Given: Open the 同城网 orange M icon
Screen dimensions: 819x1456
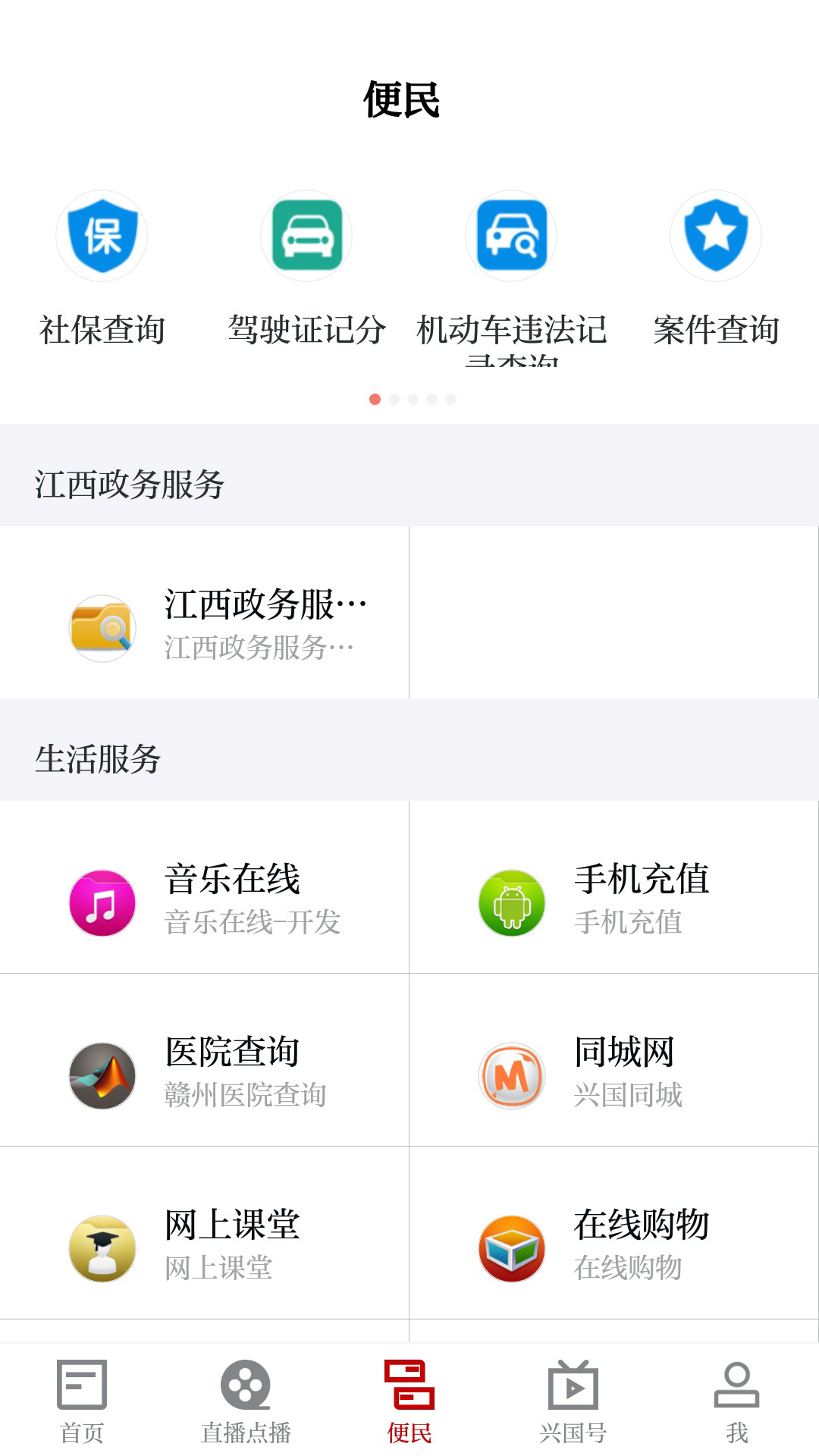Looking at the screenshot, I should tap(511, 1075).
